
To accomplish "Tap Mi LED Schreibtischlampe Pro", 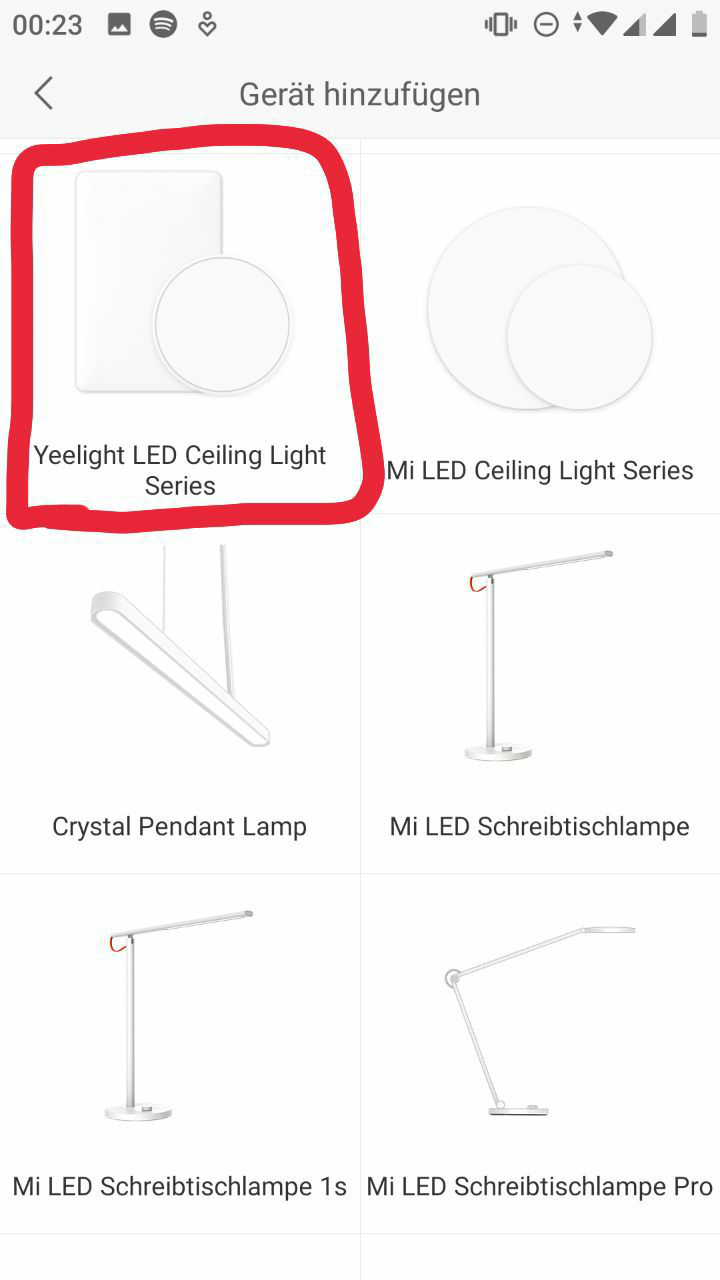I will (x=540, y=1053).
